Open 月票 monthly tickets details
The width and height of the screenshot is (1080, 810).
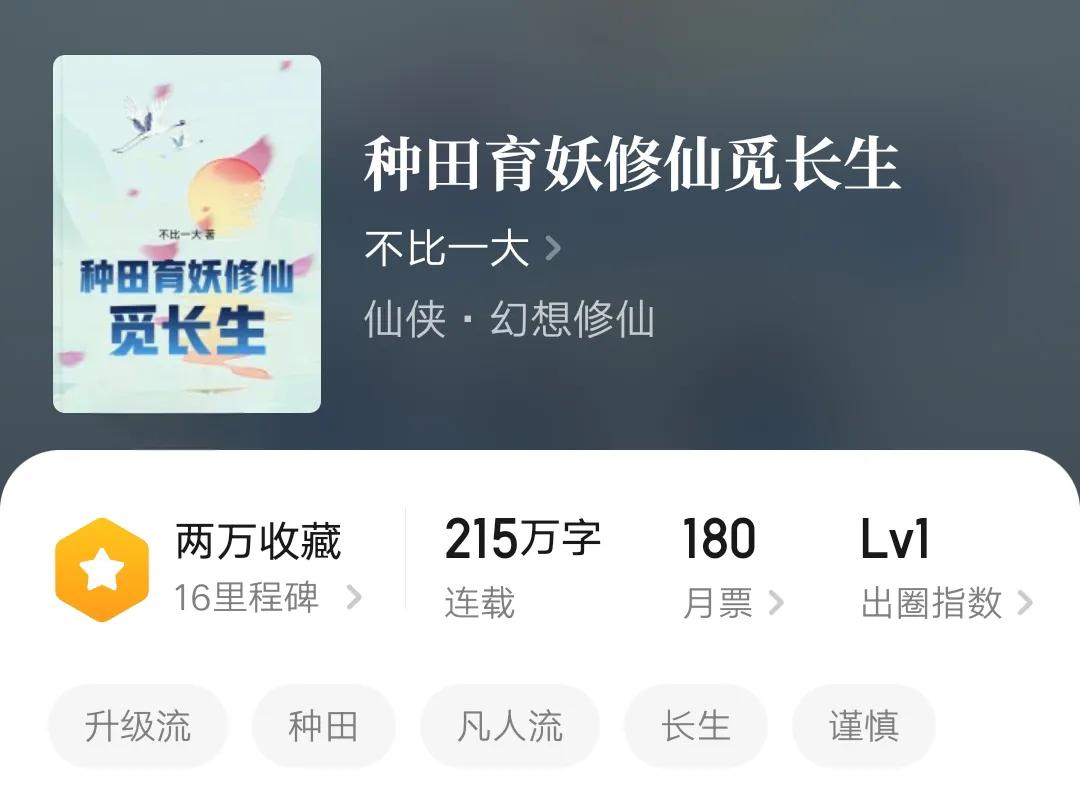pyautogui.click(x=732, y=602)
